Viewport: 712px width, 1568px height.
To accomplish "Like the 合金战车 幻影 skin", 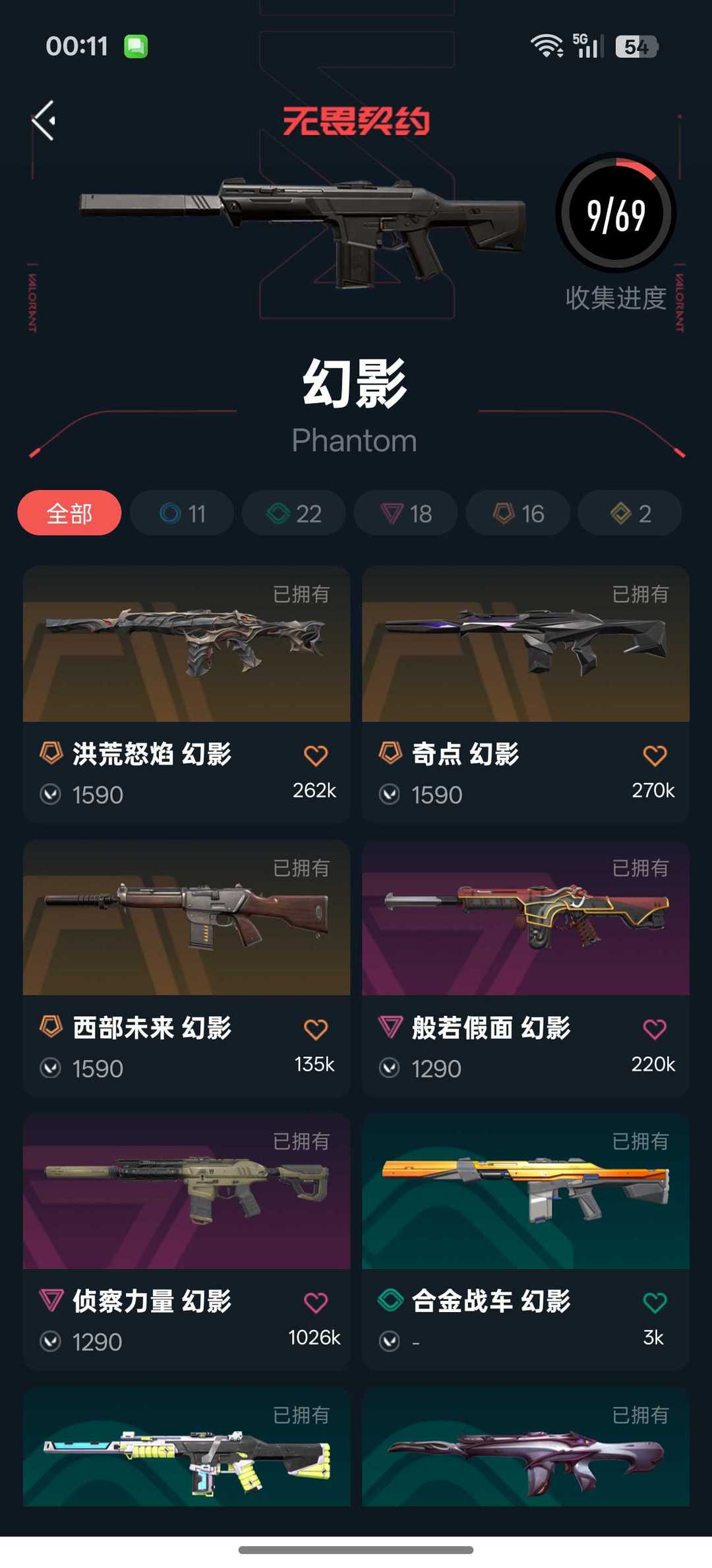I will (x=655, y=1302).
